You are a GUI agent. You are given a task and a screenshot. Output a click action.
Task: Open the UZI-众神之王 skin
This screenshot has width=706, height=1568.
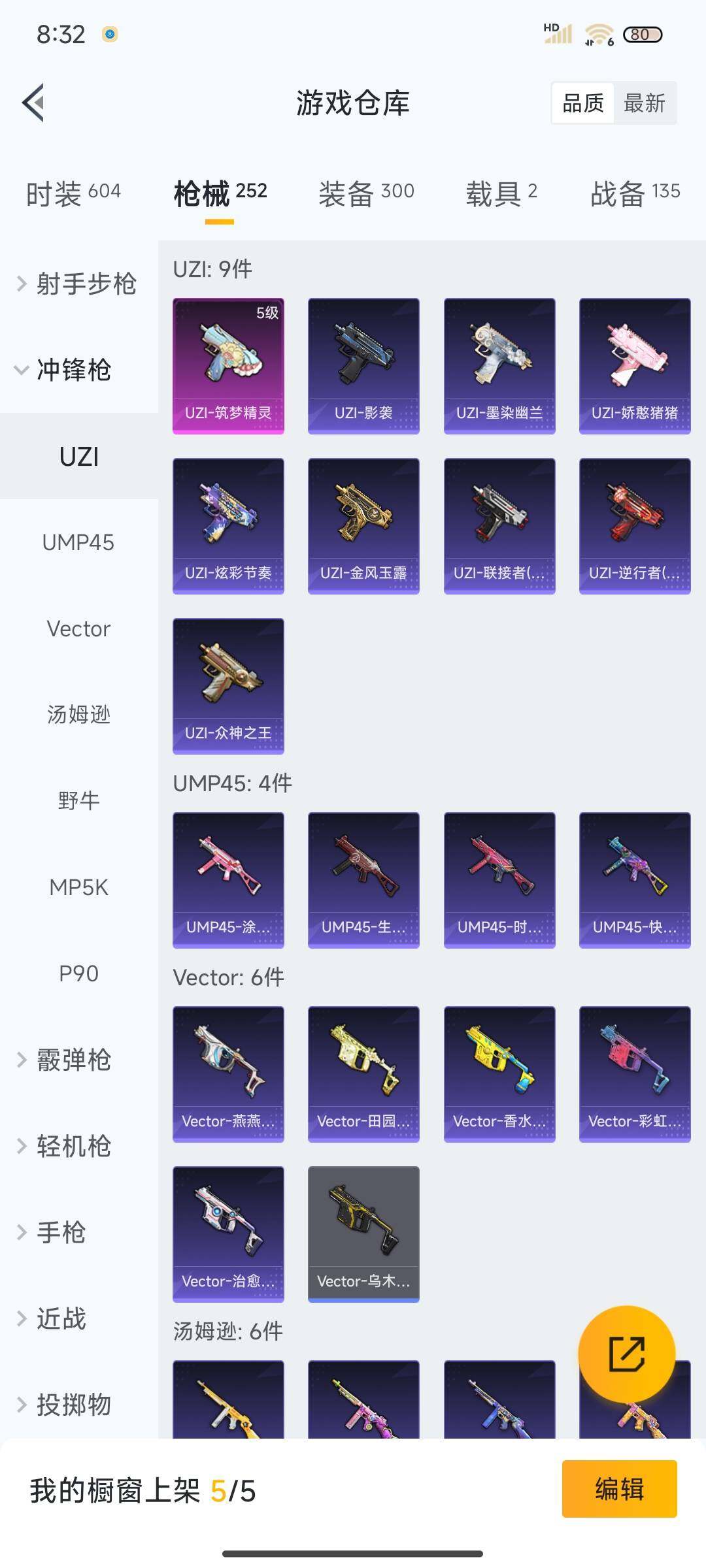[228, 686]
